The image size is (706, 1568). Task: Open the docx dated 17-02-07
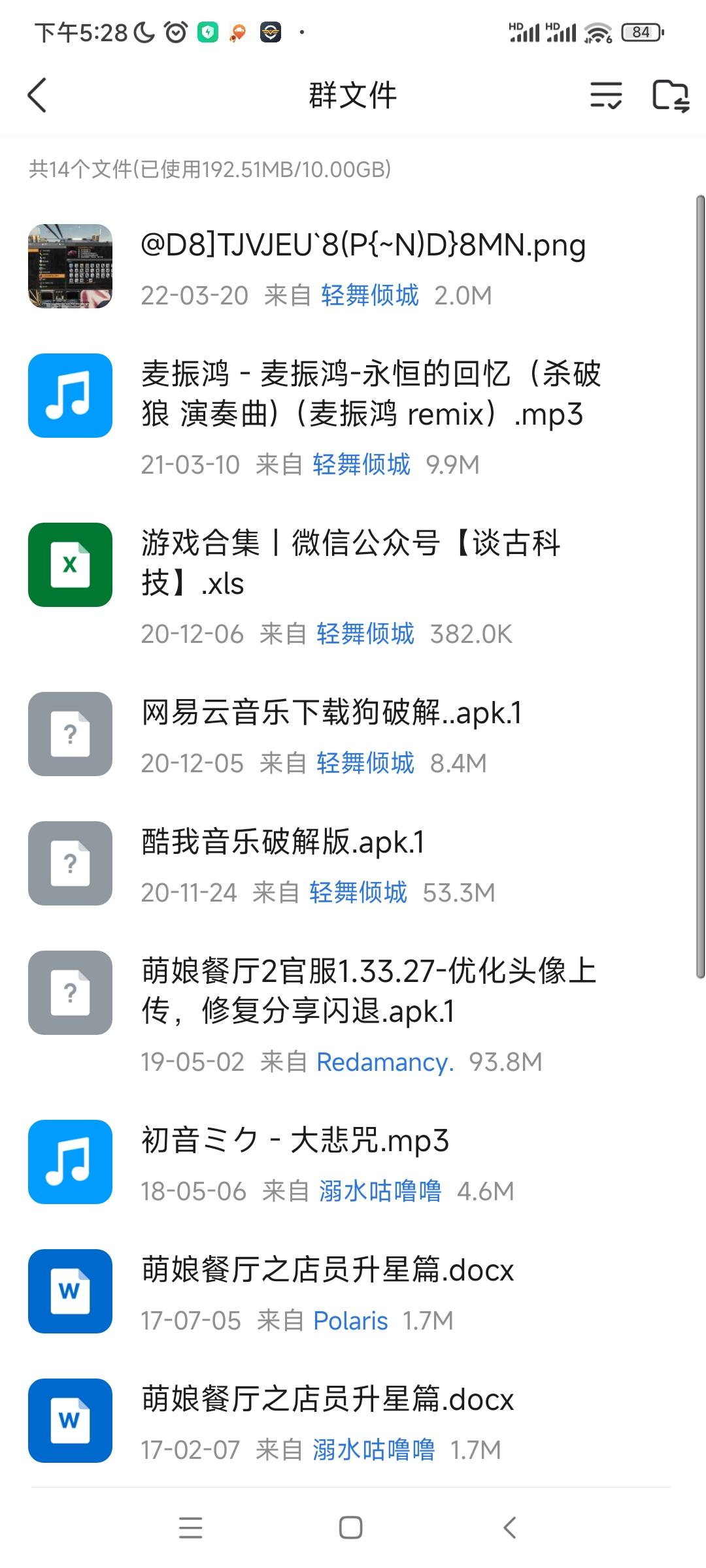tap(328, 1399)
